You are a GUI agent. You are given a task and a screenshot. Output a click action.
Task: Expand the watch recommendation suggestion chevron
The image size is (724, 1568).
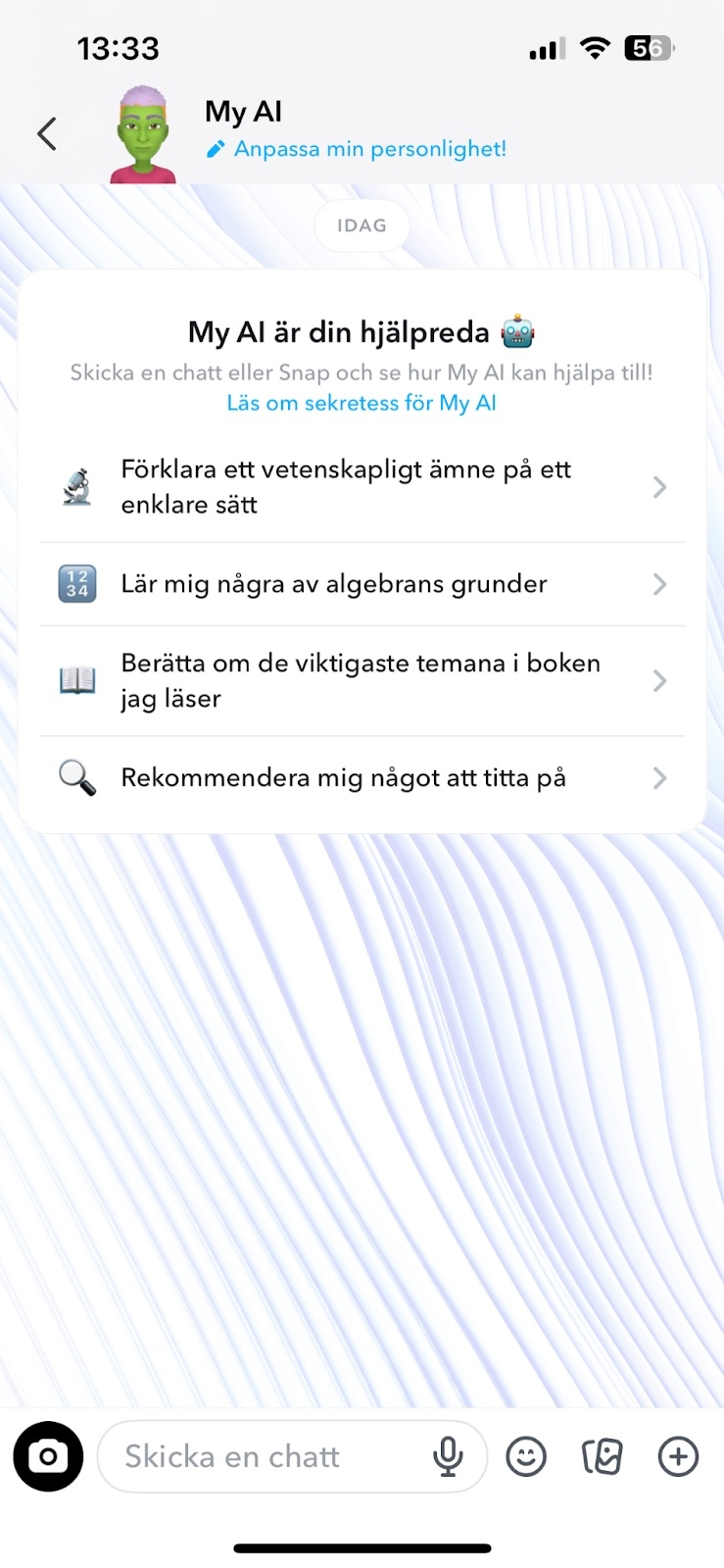click(x=658, y=777)
